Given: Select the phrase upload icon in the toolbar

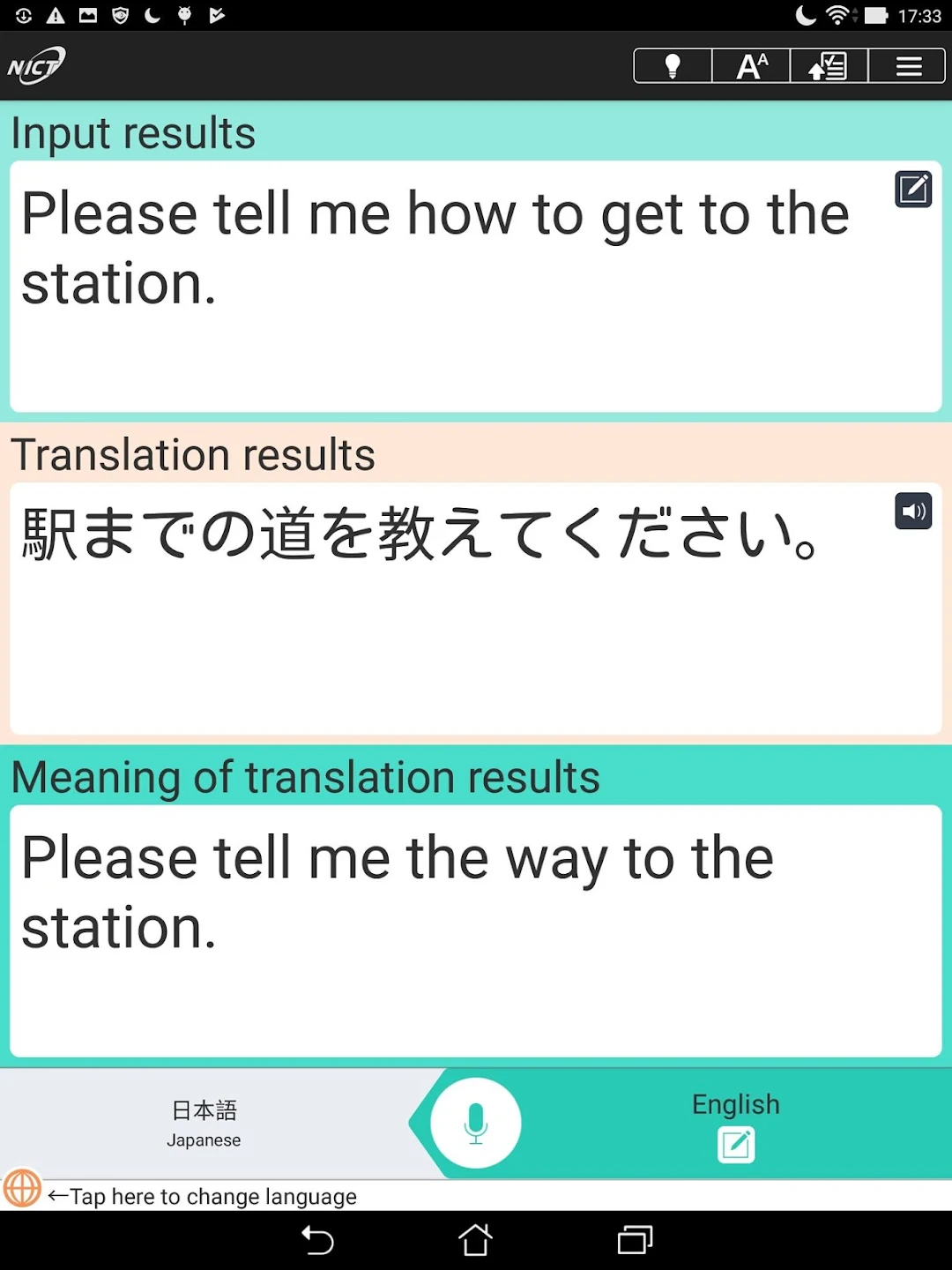Looking at the screenshot, I should point(828,65).
